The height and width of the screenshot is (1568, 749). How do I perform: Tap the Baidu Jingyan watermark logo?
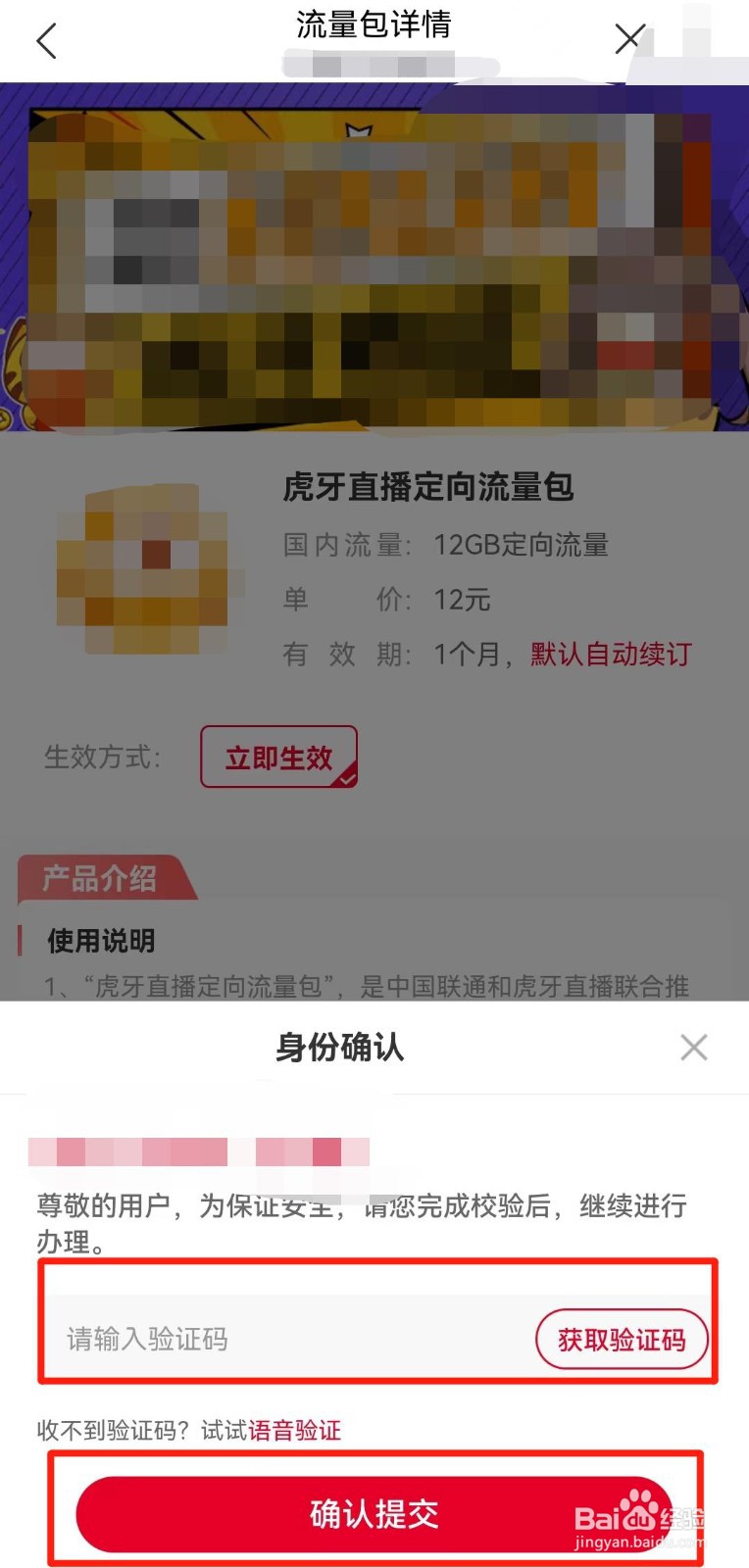[x=637, y=1514]
